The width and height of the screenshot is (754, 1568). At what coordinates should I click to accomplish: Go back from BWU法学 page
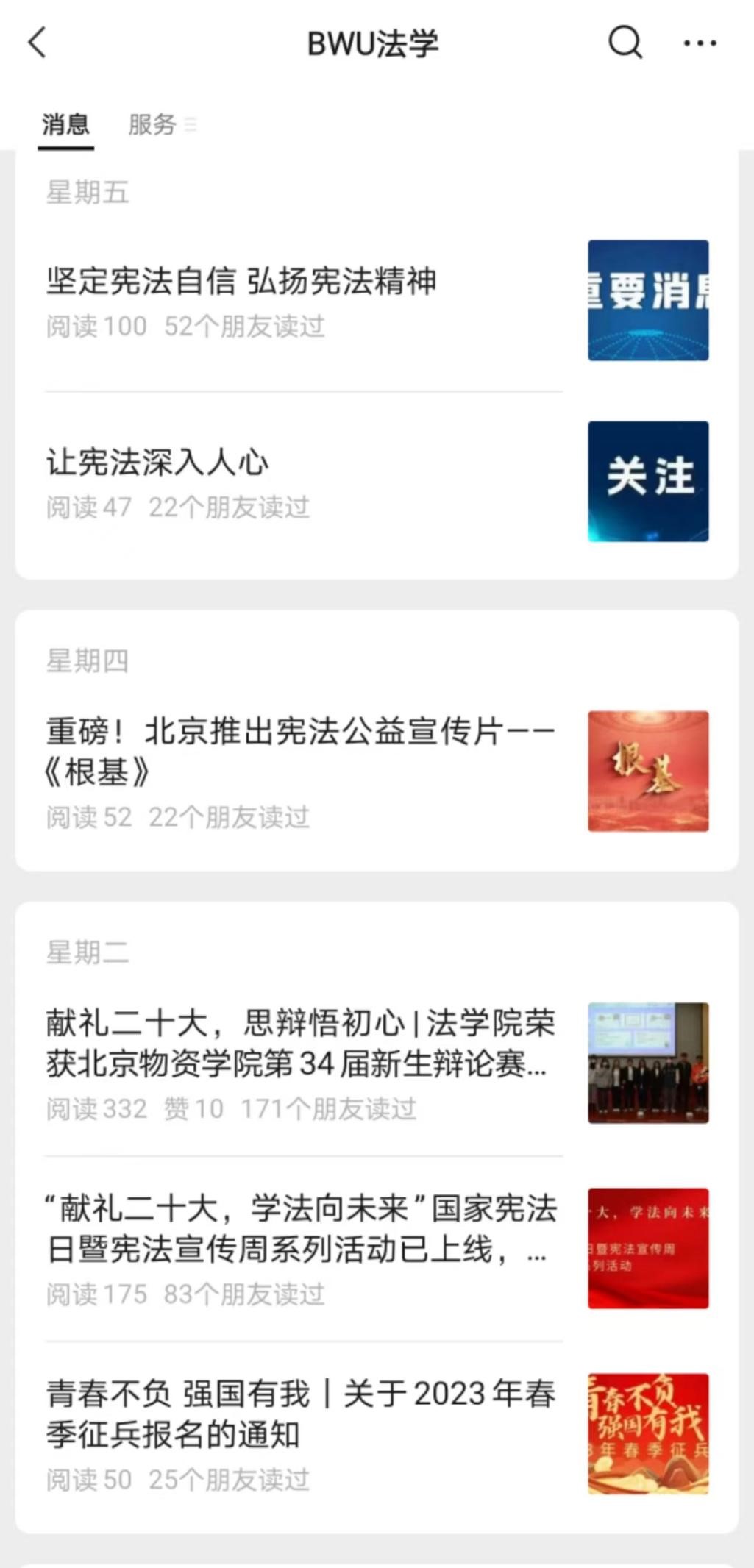38,43
